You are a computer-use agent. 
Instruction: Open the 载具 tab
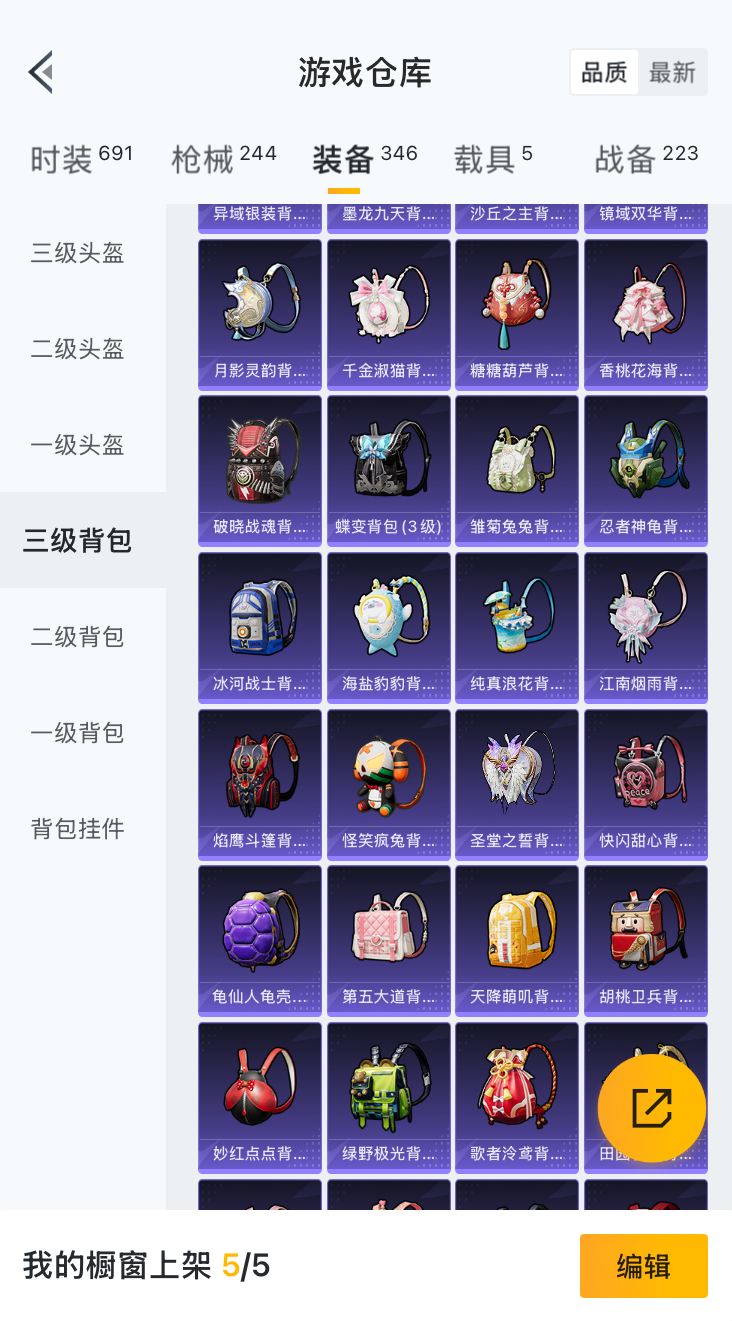coord(492,157)
